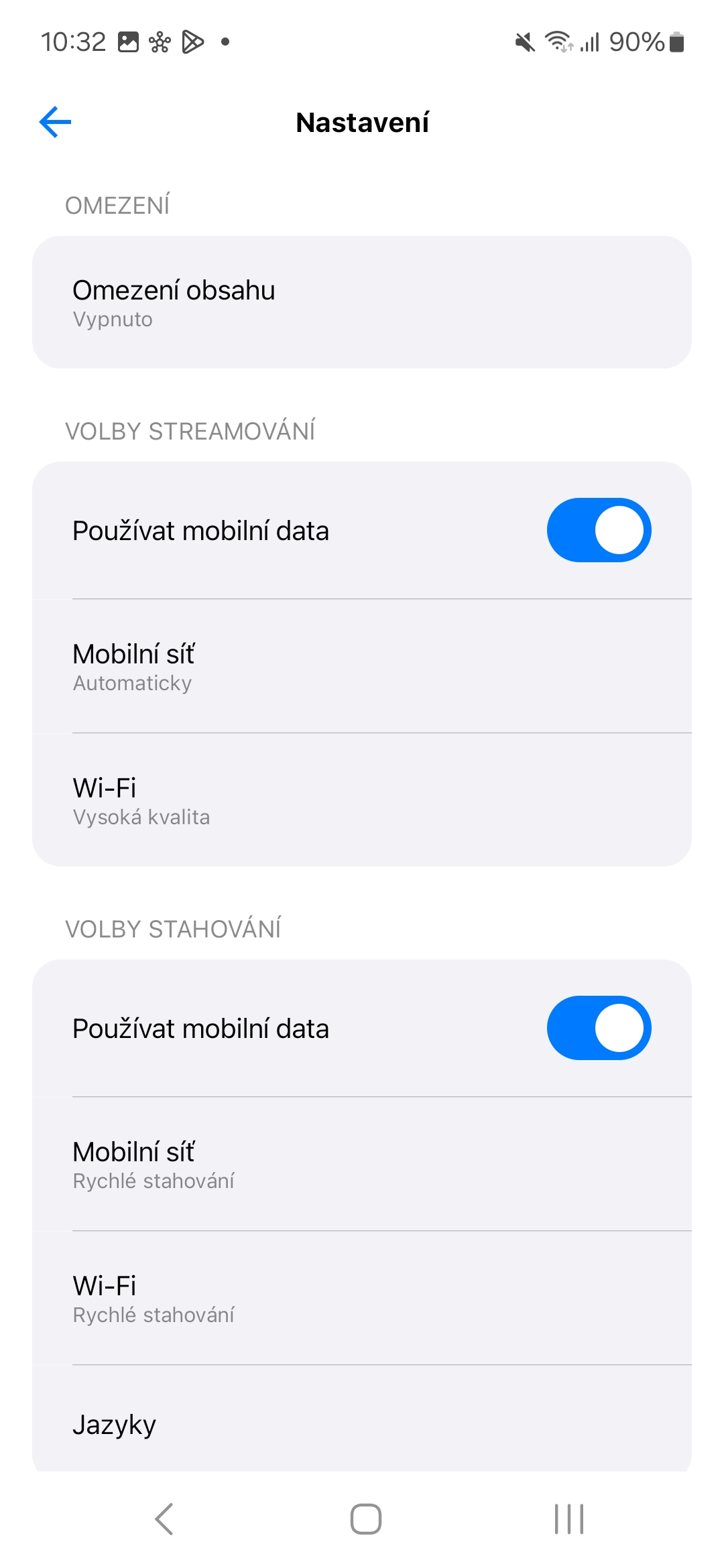Go back using the blue arrow
Viewport: 724px width, 1568px height.
pos(56,122)
